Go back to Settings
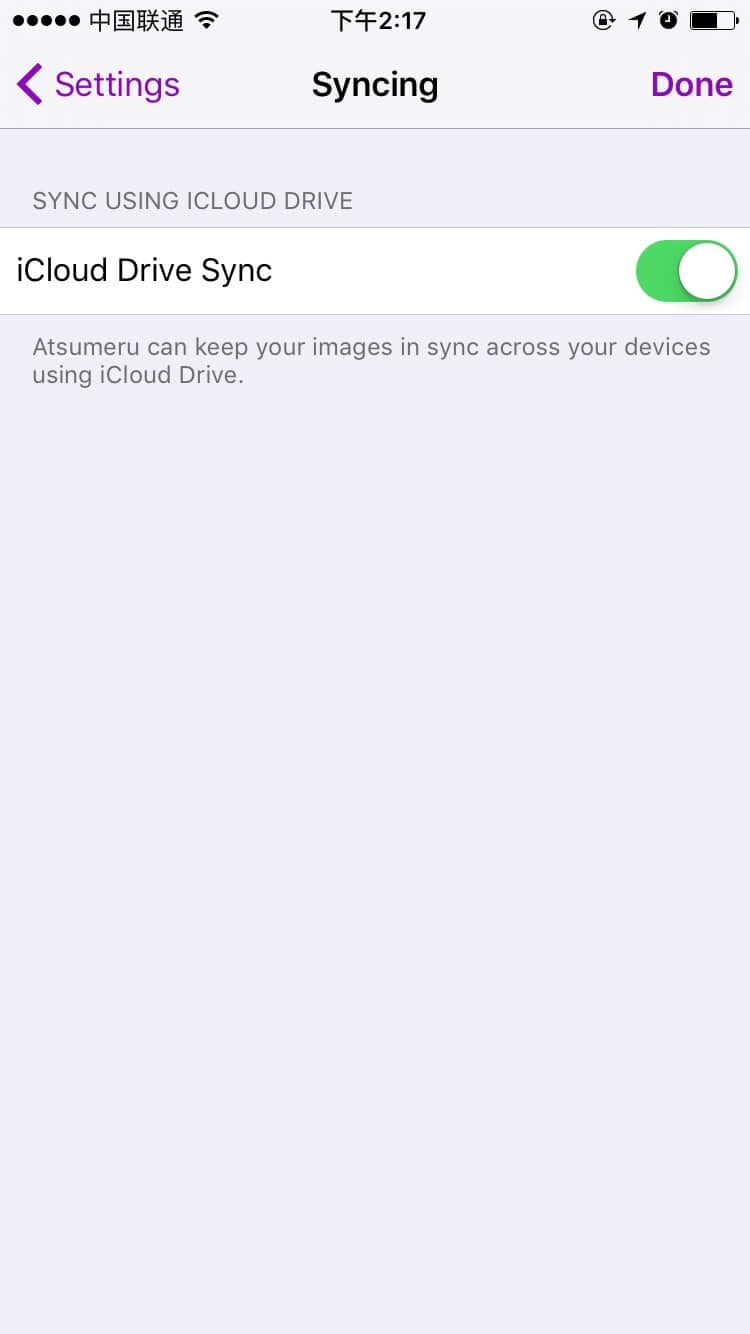750x1334 pixels. click(x=98, y=85)
